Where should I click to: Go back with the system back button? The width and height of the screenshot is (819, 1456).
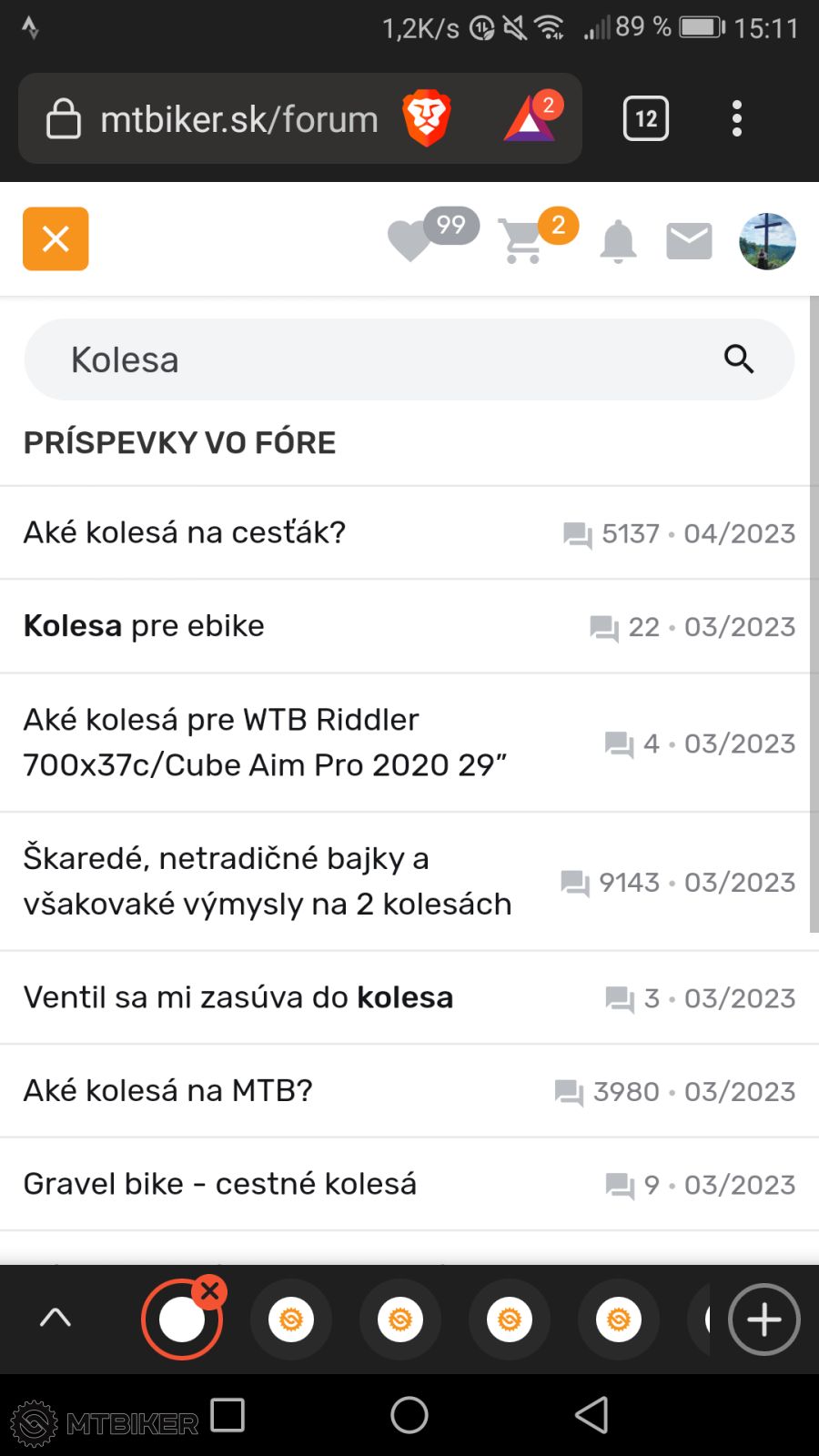click(x=591, y=1415)
